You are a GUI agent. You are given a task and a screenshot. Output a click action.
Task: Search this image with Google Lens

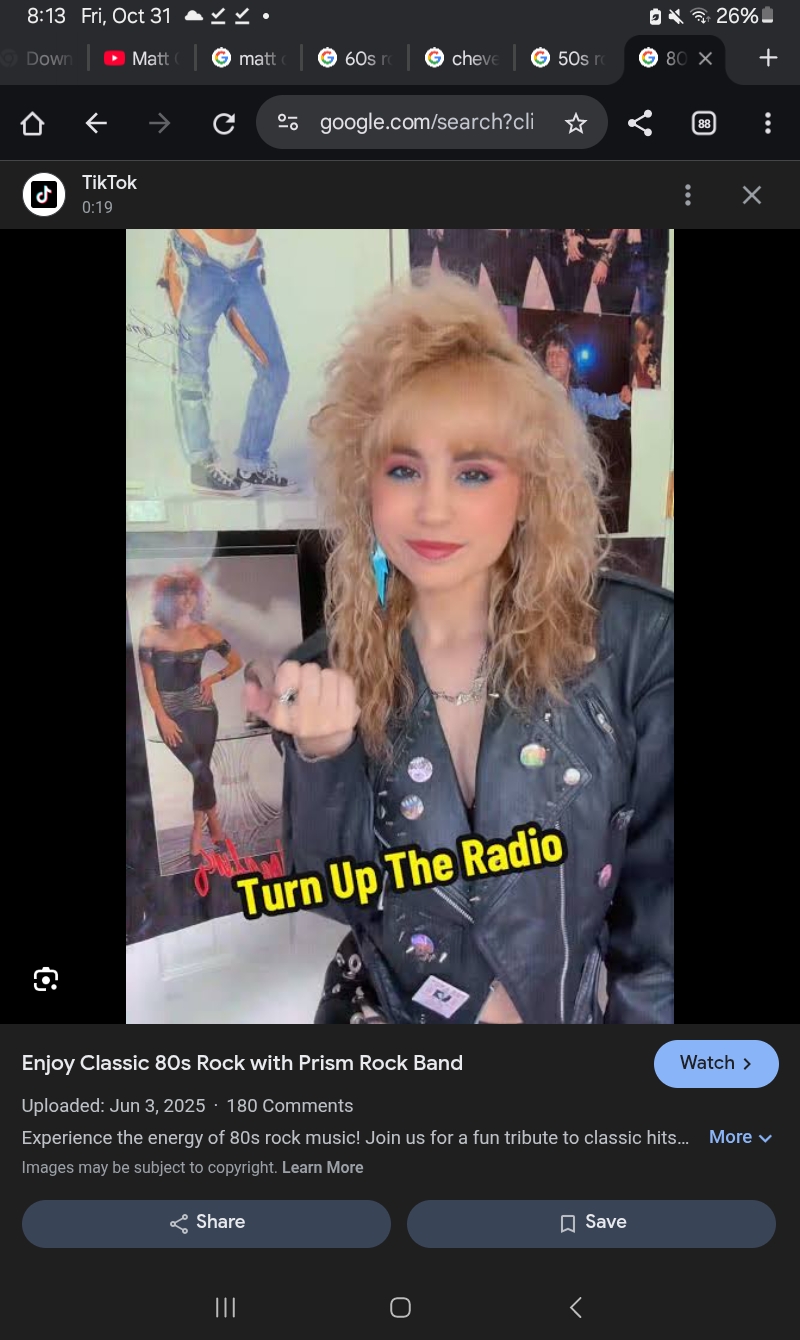(x=46, y=979)
